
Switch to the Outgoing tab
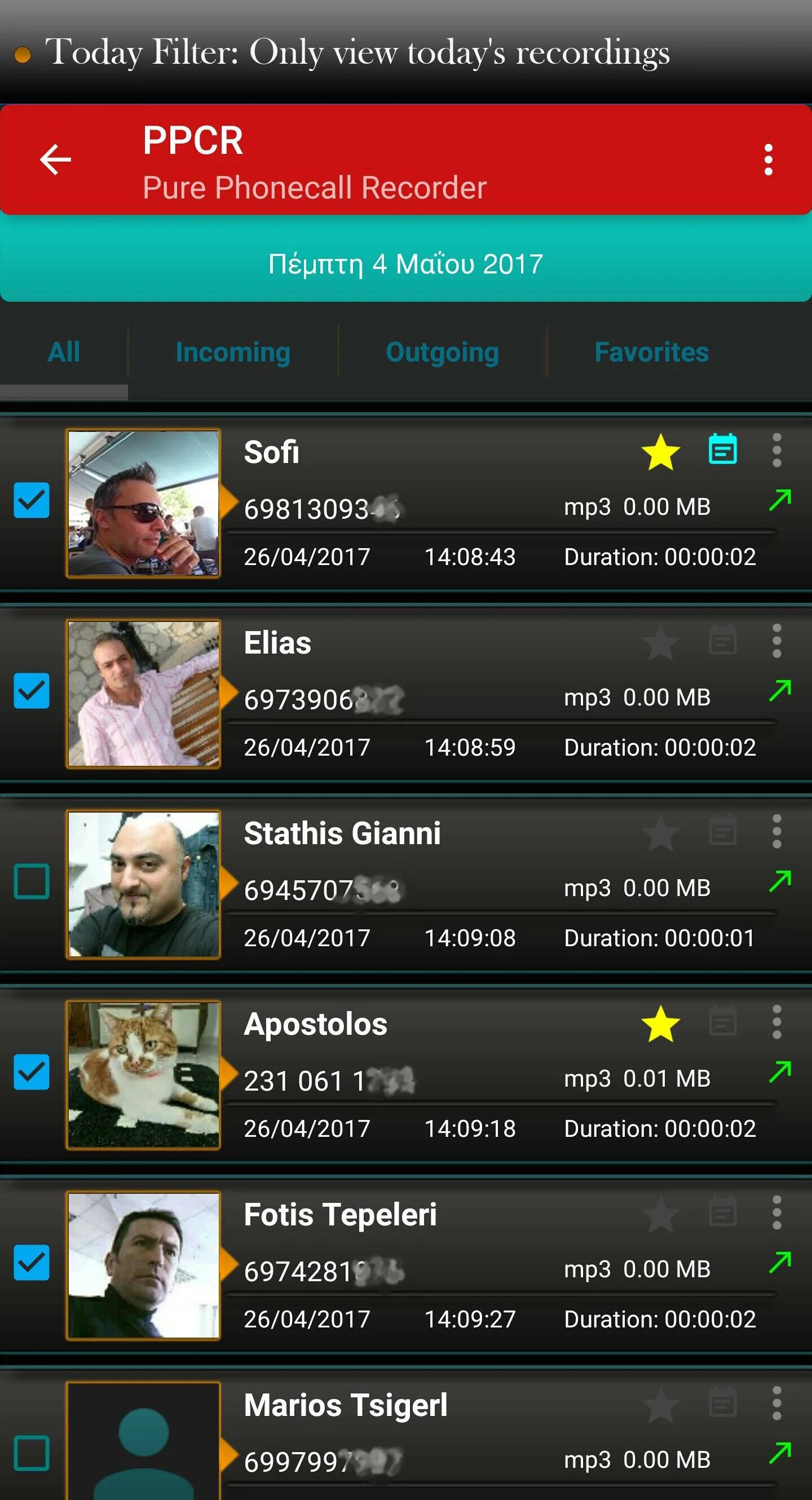coord(443,352)
